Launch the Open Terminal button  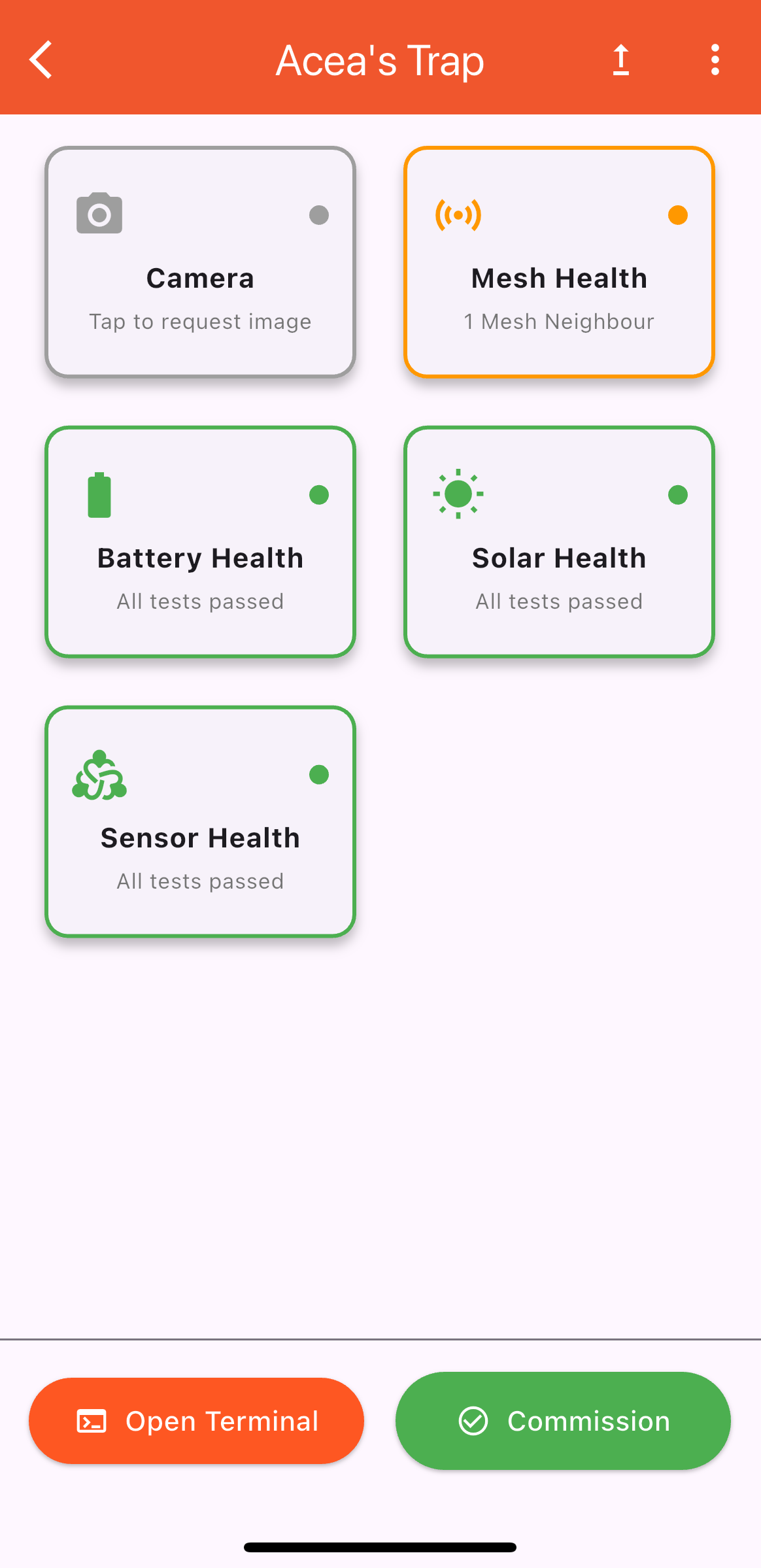(196, 1421)
